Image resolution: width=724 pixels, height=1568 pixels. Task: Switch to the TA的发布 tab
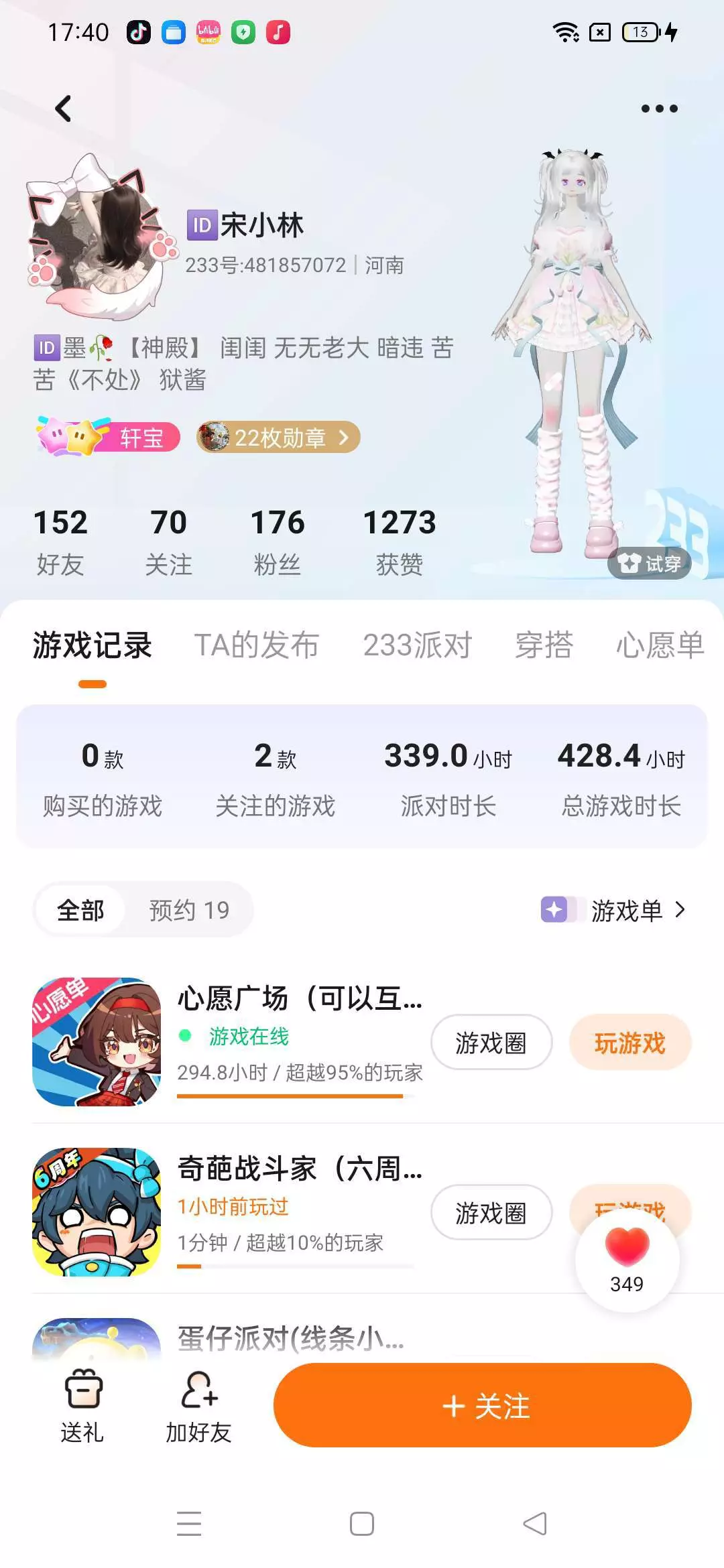coord(256,645)
